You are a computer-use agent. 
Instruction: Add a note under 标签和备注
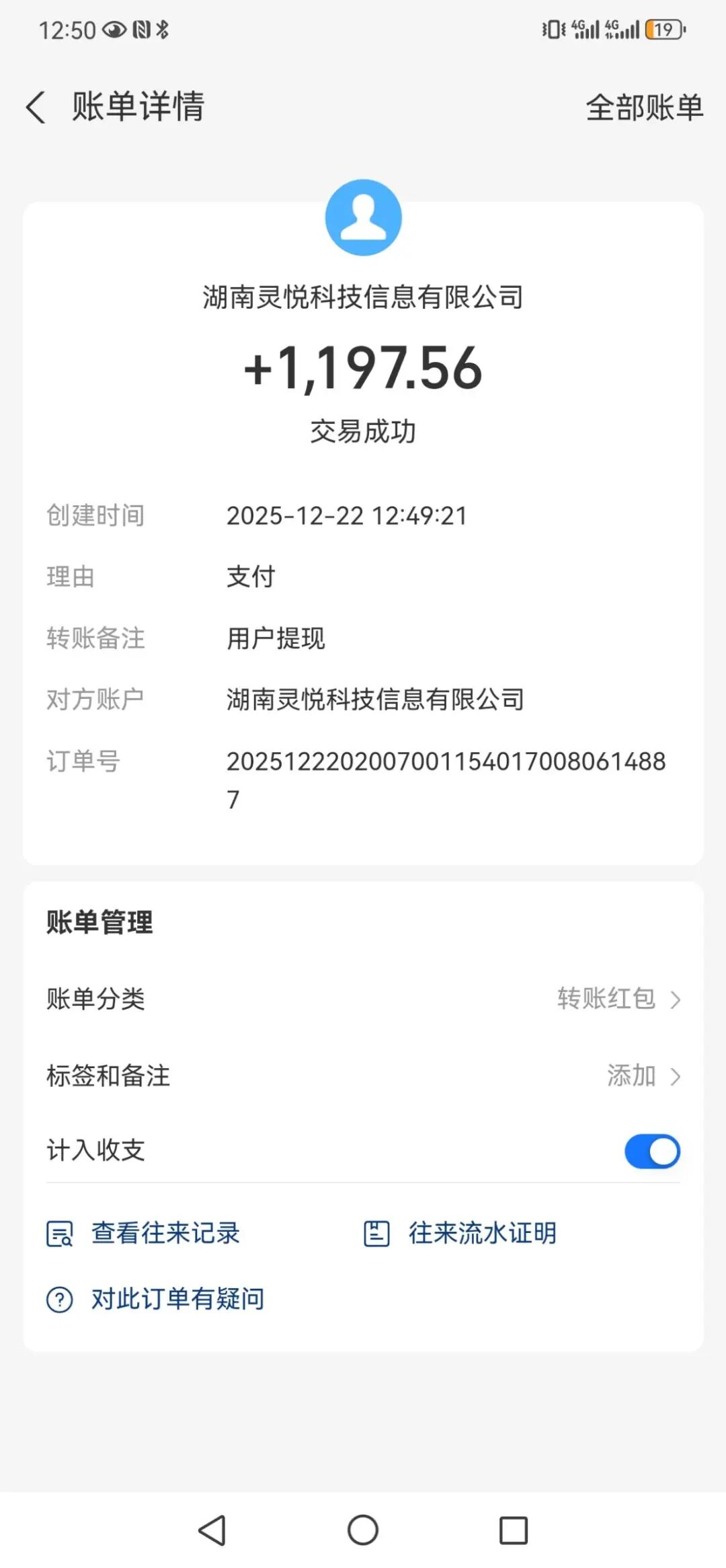click(643, 1076)
